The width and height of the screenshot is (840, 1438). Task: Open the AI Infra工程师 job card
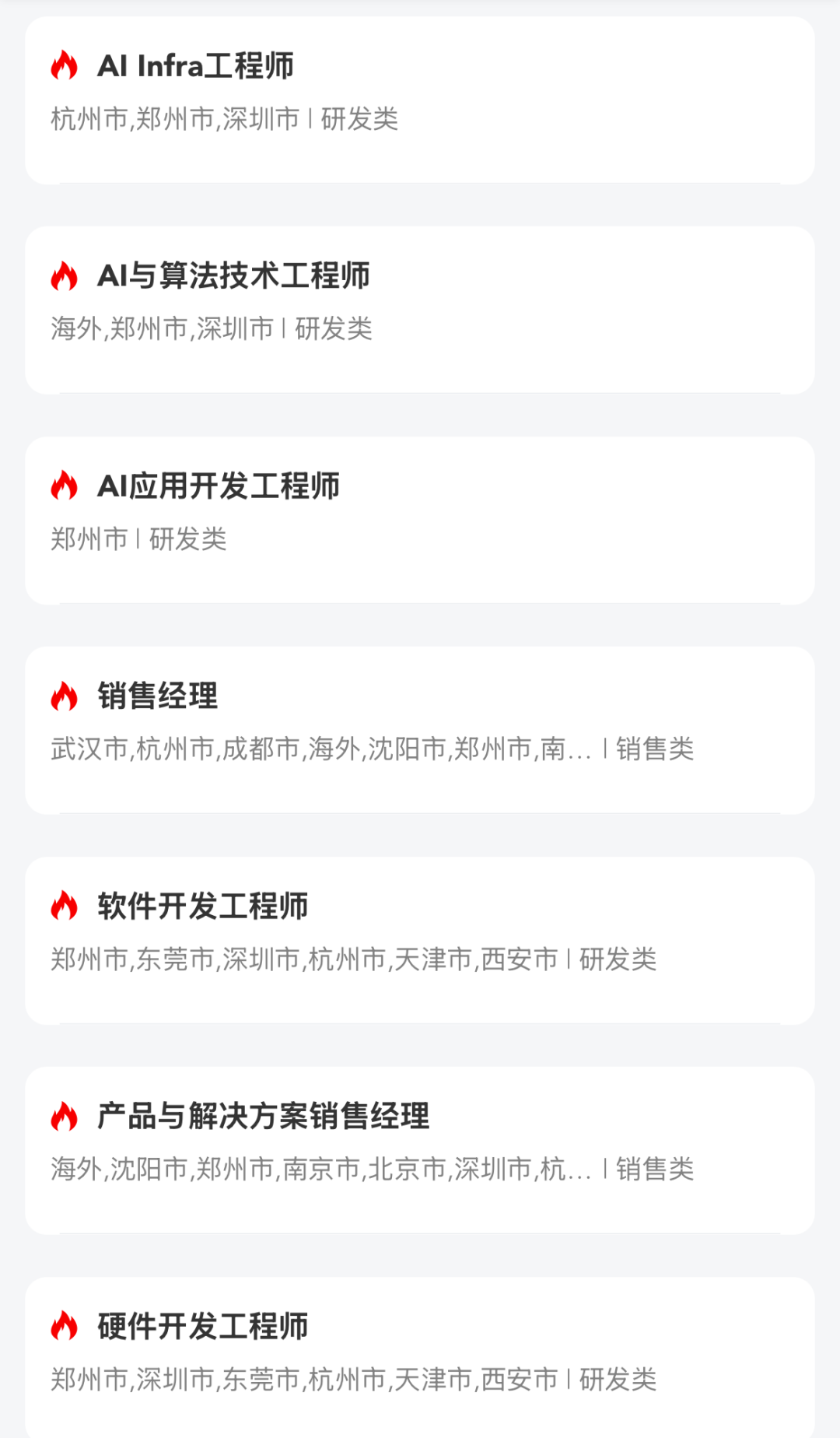coord(420,100)
